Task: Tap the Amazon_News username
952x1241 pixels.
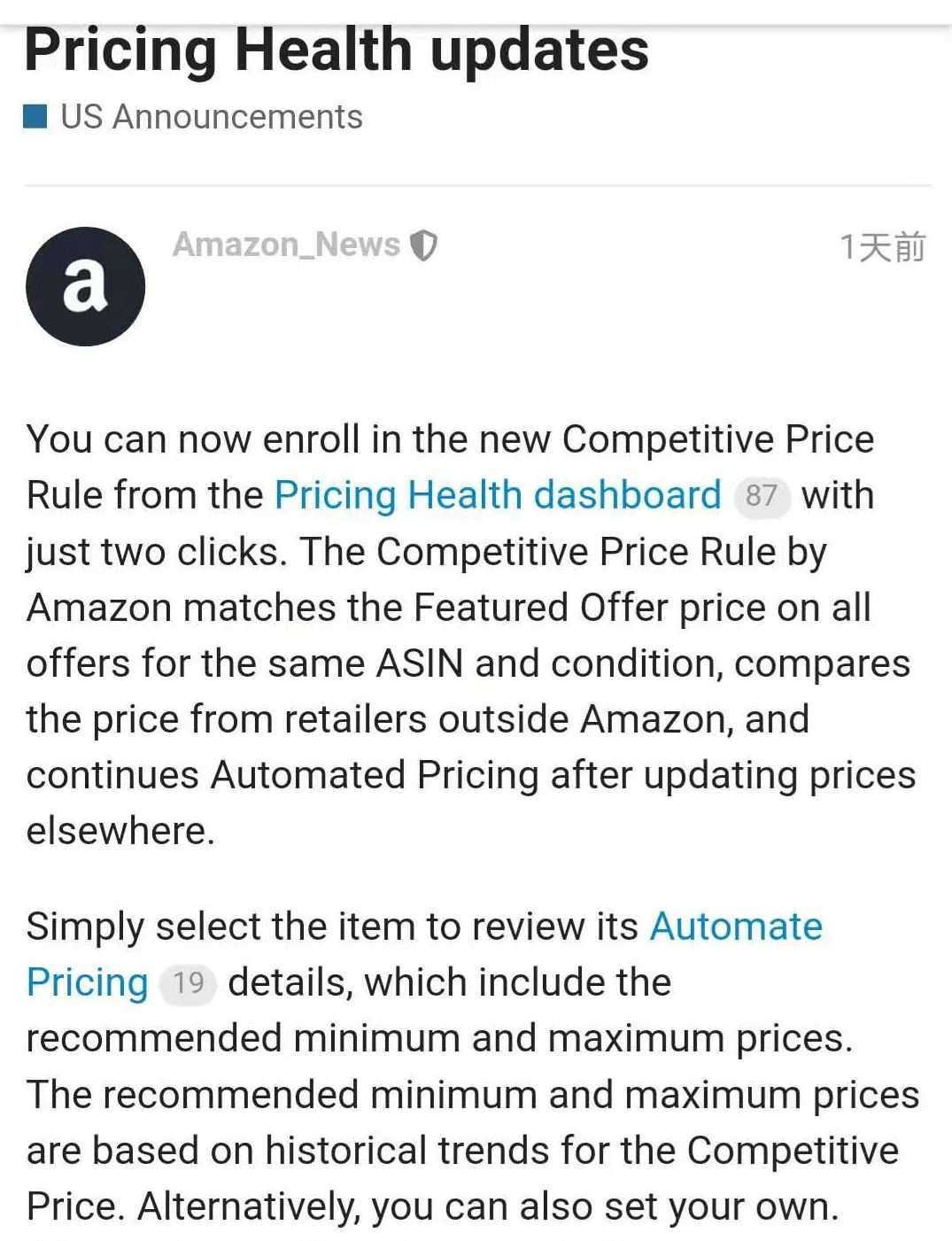Action: point(286,244)
